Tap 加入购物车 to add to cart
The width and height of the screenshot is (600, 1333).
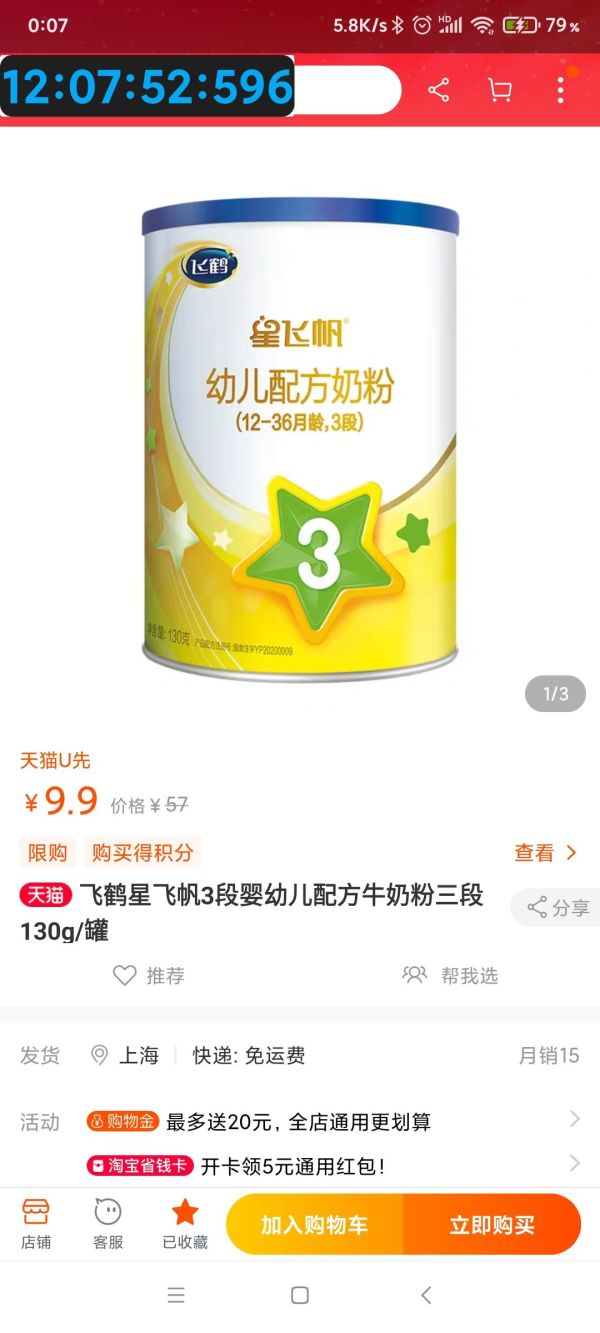(315, 1225)
